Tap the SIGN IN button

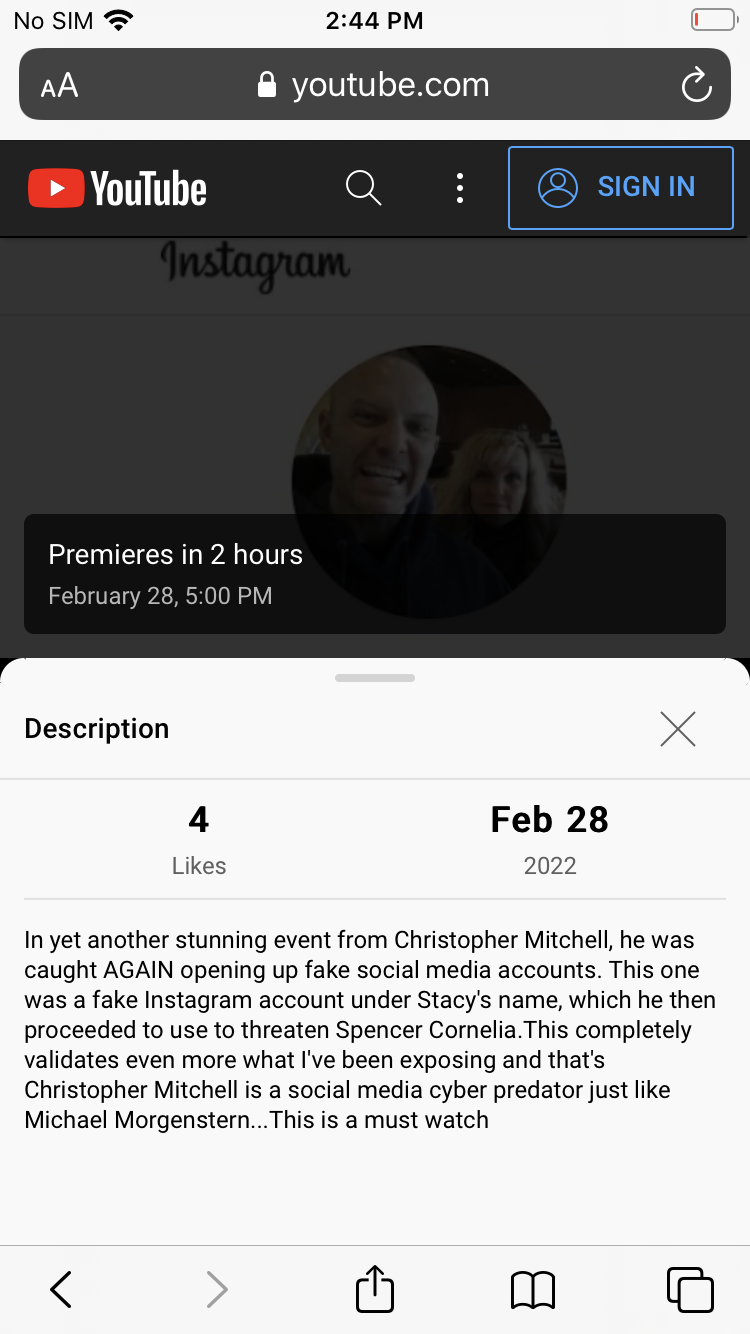(x=620, y=188)
